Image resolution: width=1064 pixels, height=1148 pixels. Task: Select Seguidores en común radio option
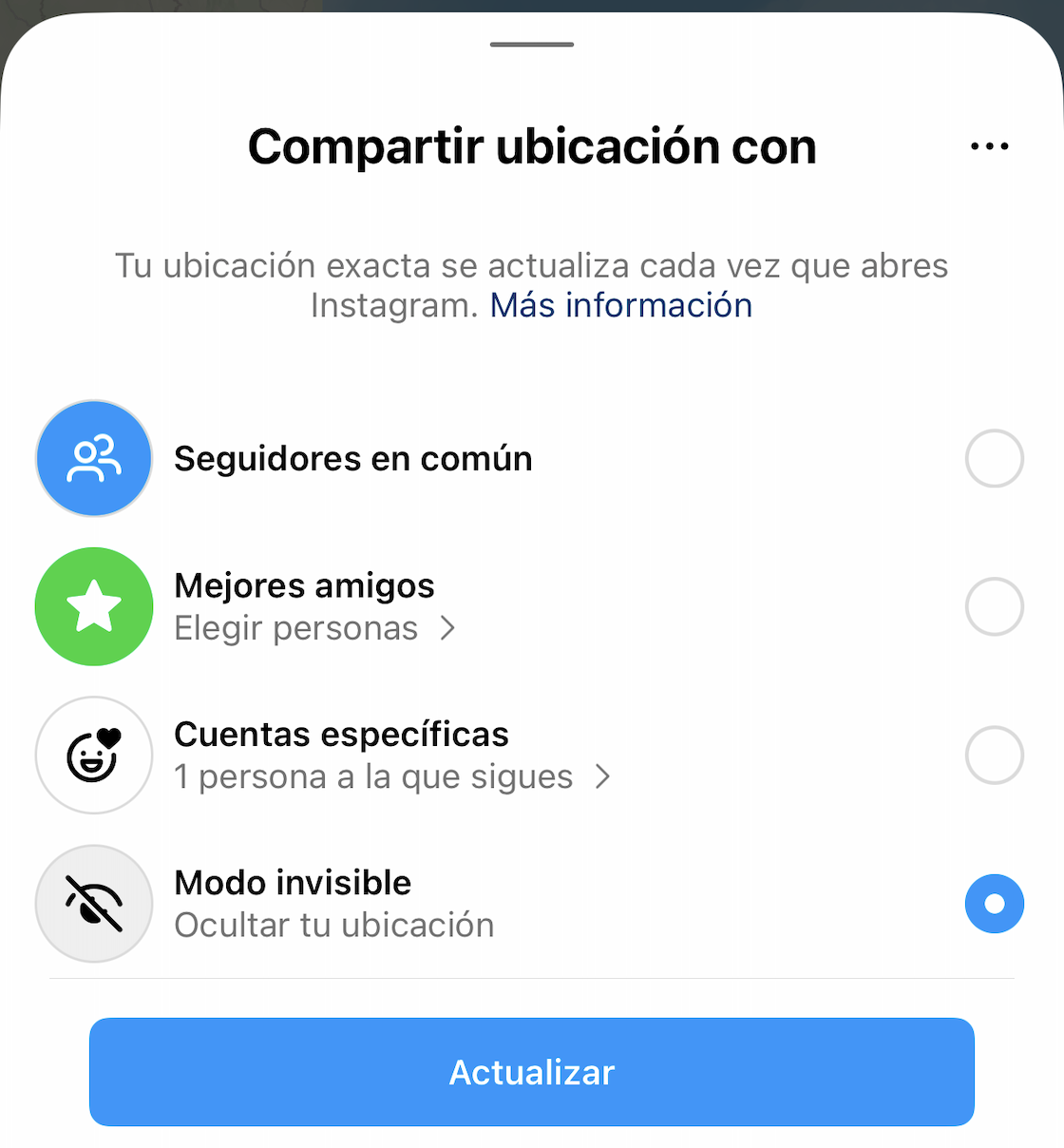[x=994, y=458]
